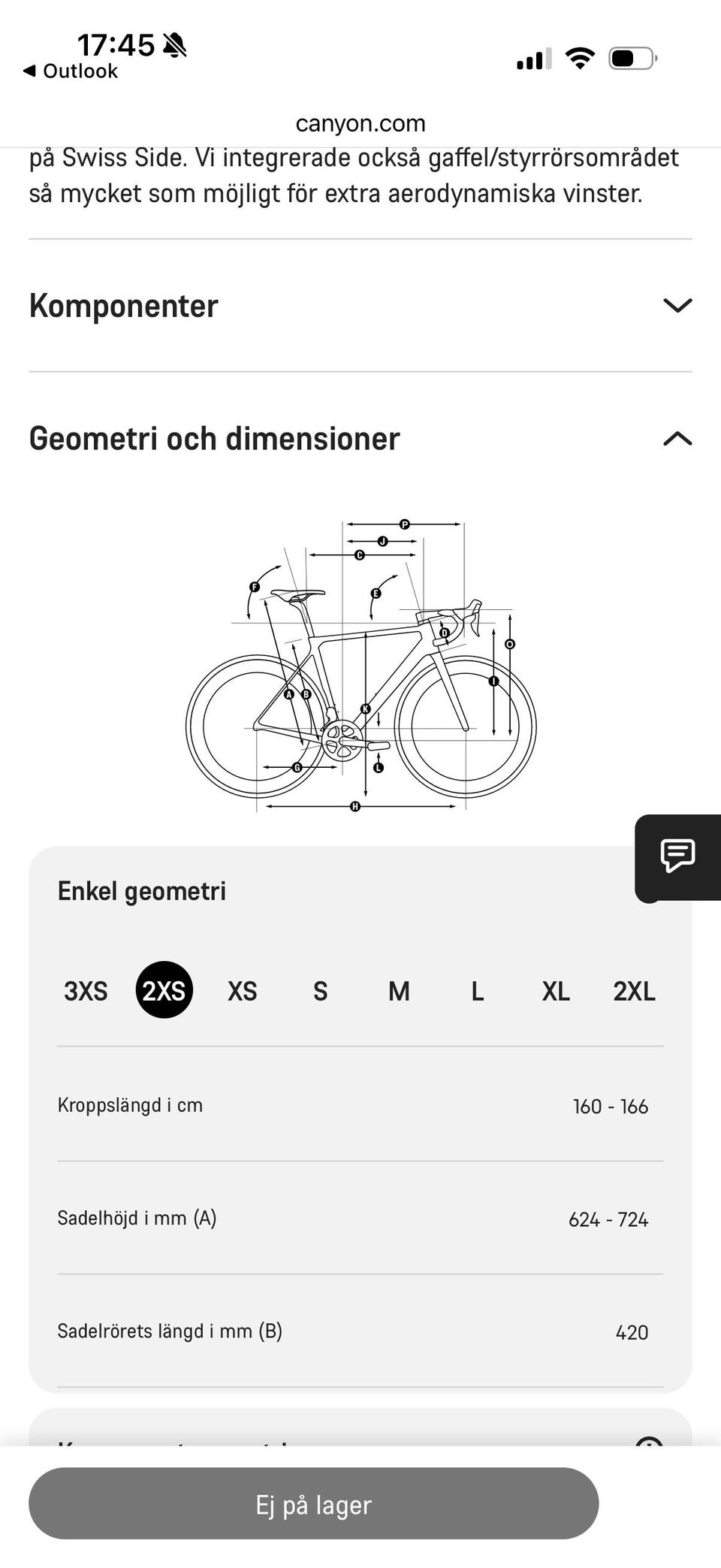This screenshot has height=1568, width=721.
Task: Expand the Komponenter section
Action: click(360, 306)
